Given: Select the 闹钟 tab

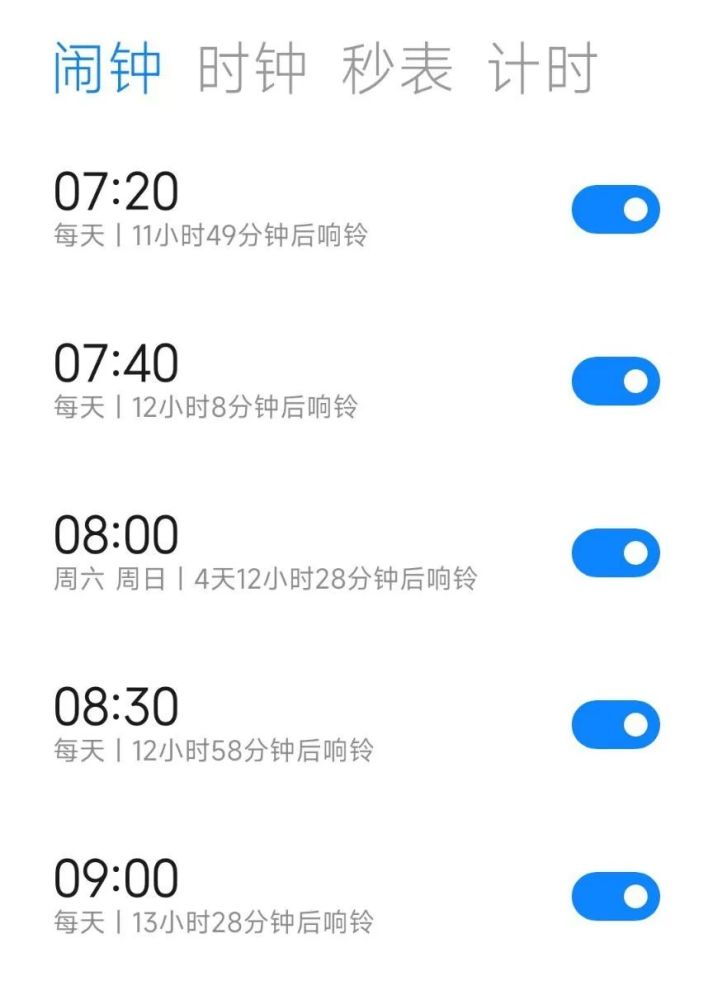Looking at the screenshot, I should point(107,68).
